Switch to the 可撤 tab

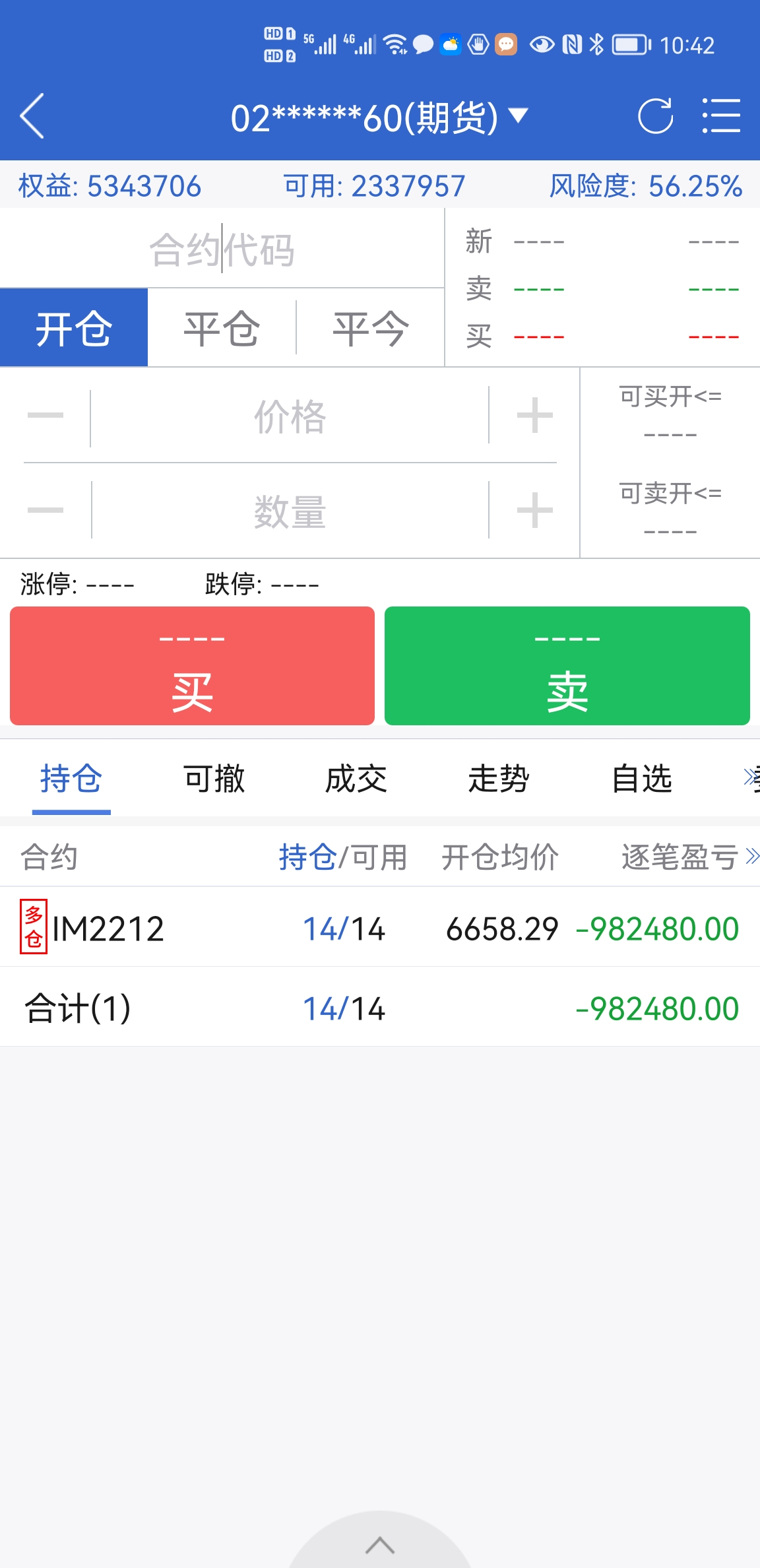pos(214,779)
